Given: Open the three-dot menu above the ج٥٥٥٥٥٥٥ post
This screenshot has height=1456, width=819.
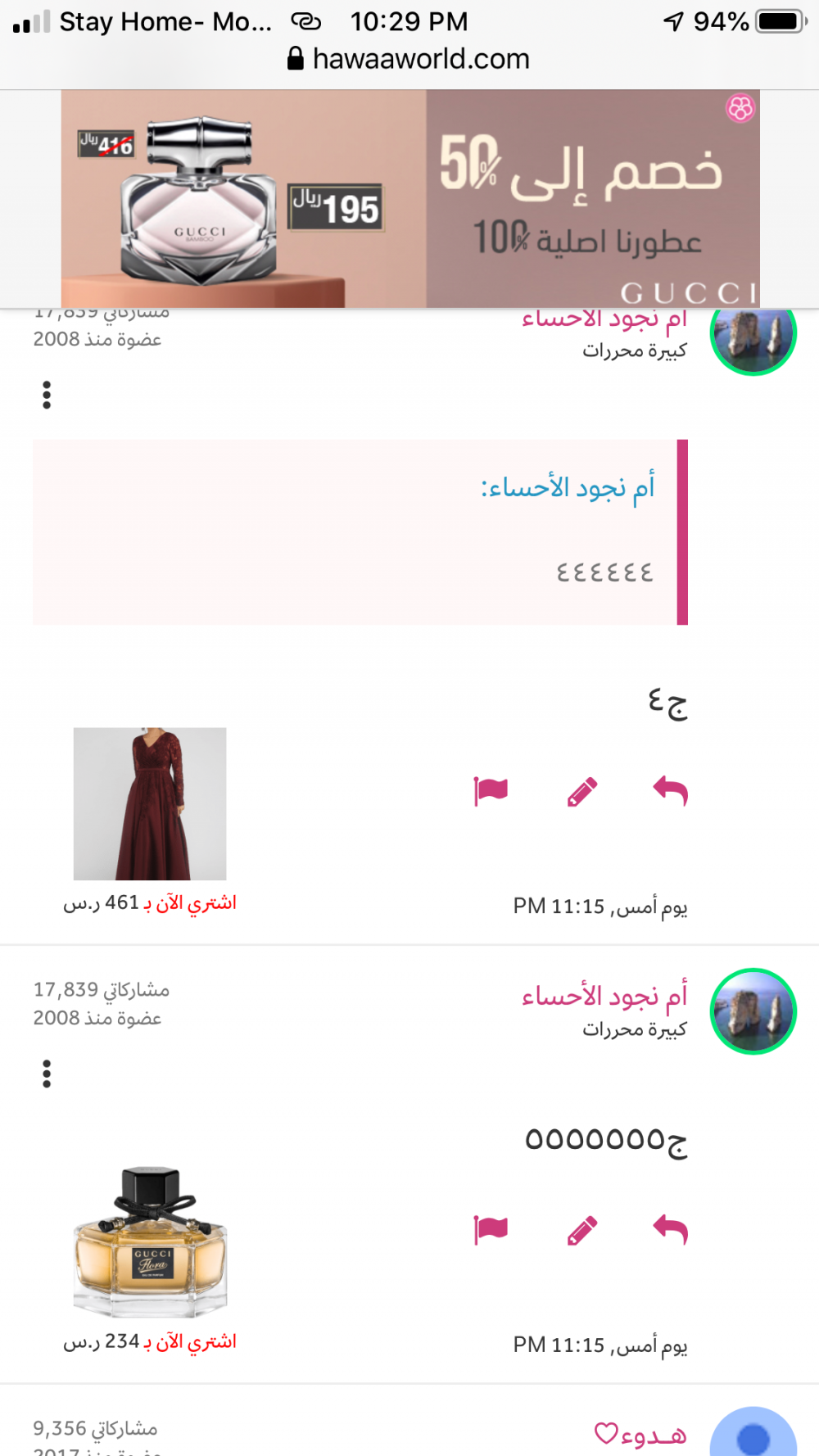Looking at the screenshot, I should 47,1074.
